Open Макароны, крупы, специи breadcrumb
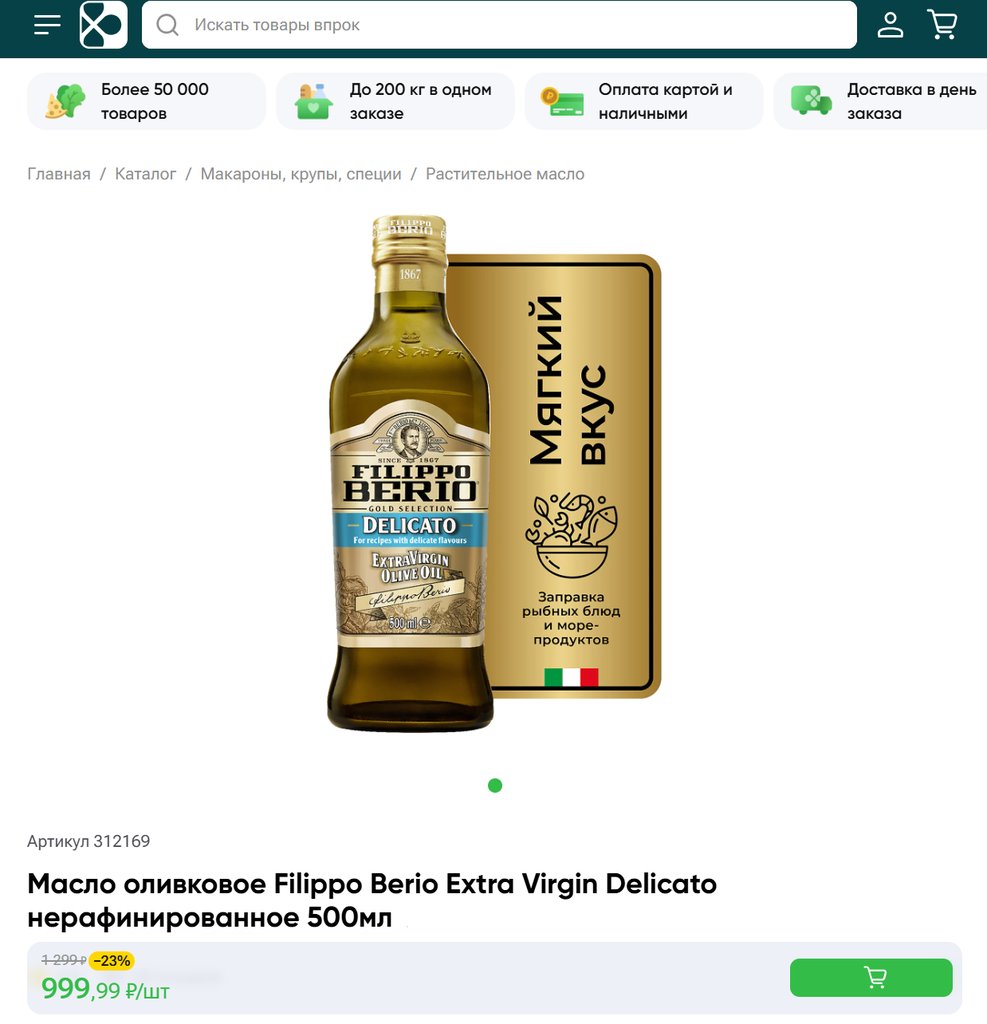The height and width of the screenshot is (1024, 987). 301,174
